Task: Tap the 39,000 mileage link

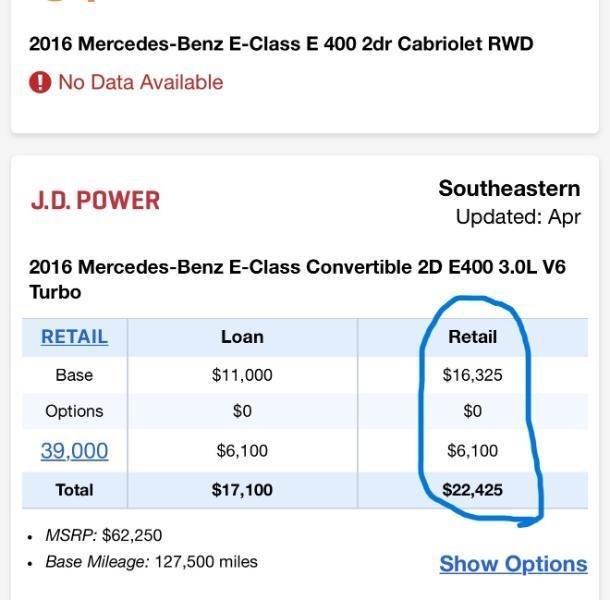Action: click(74, 451)
